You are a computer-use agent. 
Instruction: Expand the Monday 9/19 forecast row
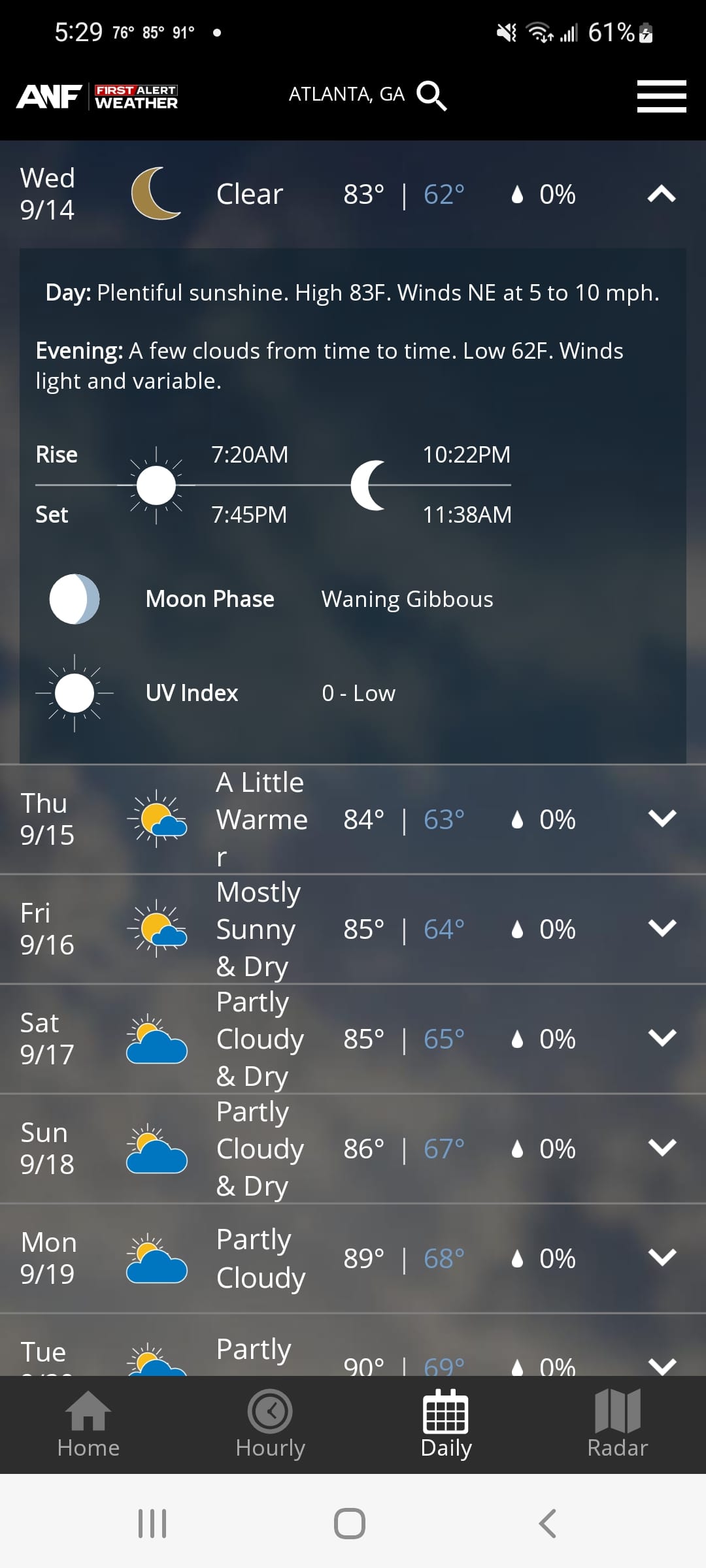[x=662, y=1256]
